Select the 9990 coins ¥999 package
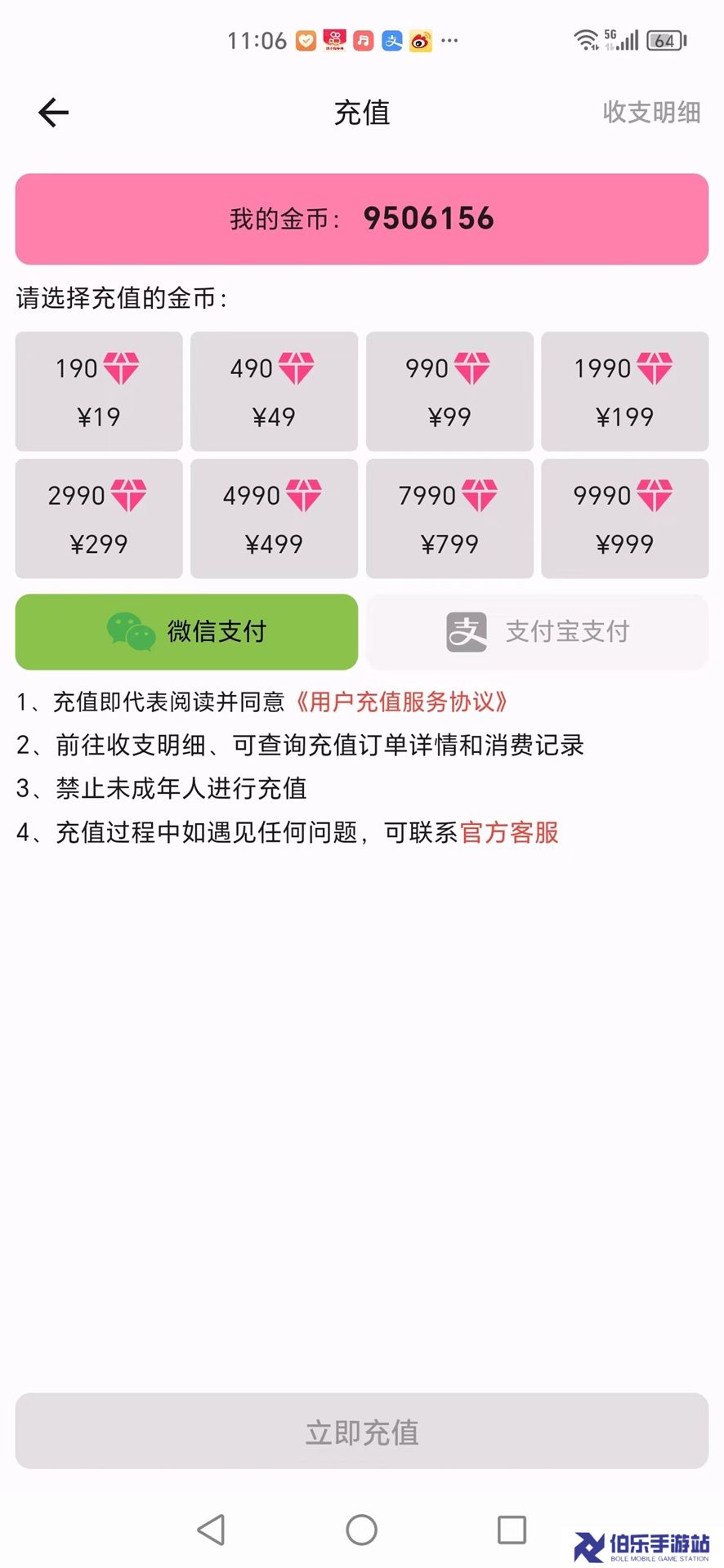The image size is (724, 1568). [625, 519]
